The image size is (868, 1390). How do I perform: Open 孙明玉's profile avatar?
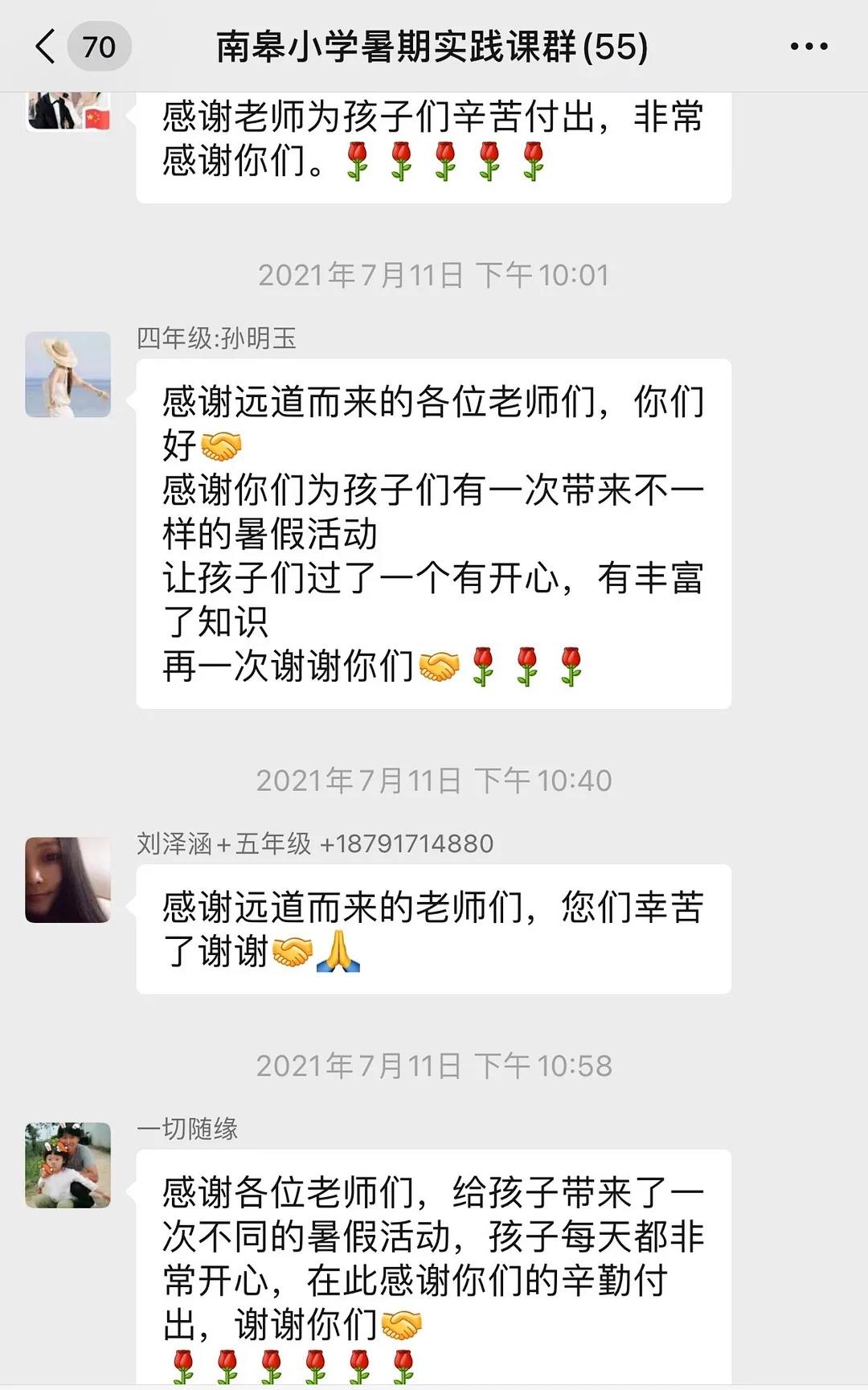(68, 375)
